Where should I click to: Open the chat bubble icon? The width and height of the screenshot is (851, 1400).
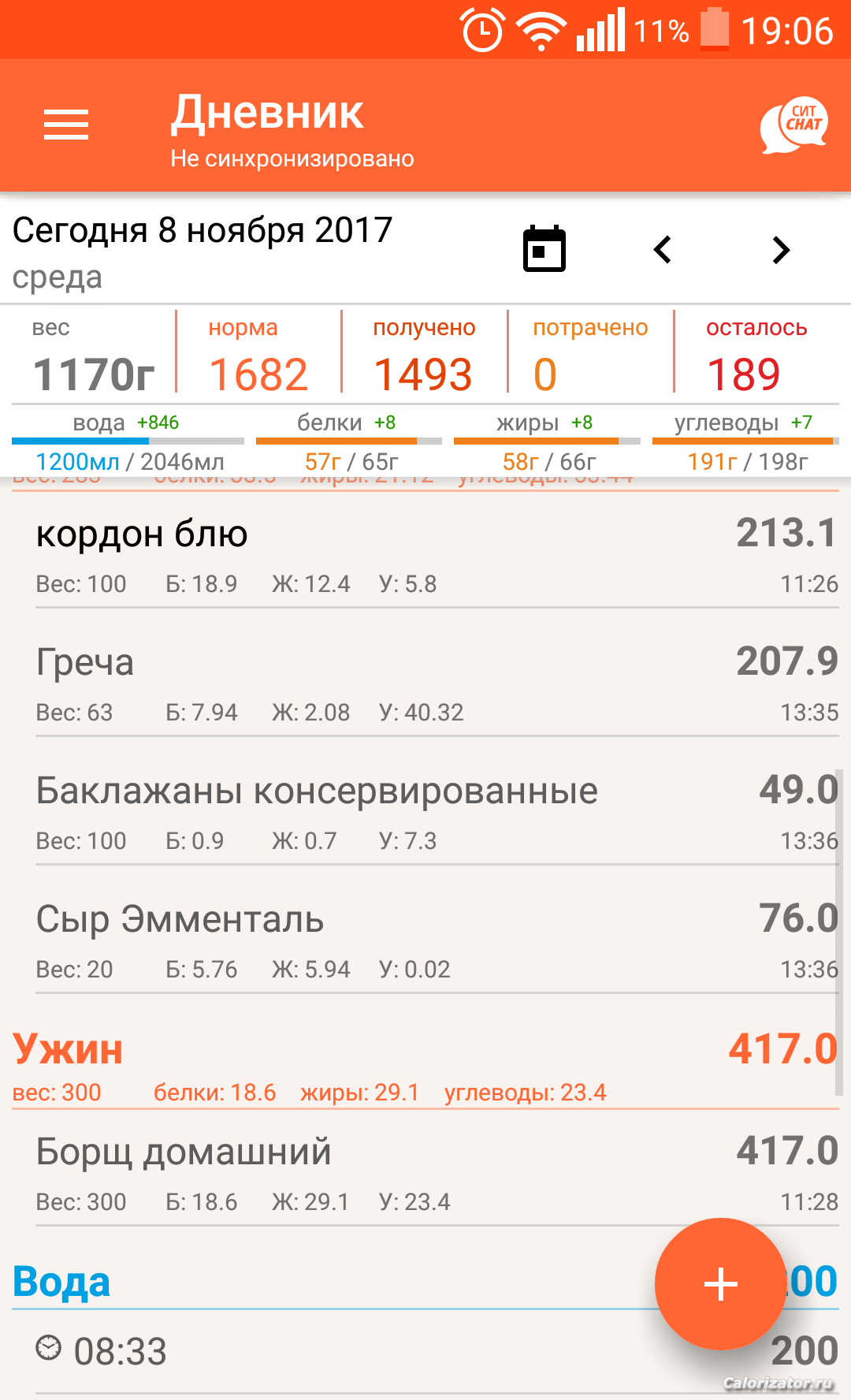tap(794, 125)
